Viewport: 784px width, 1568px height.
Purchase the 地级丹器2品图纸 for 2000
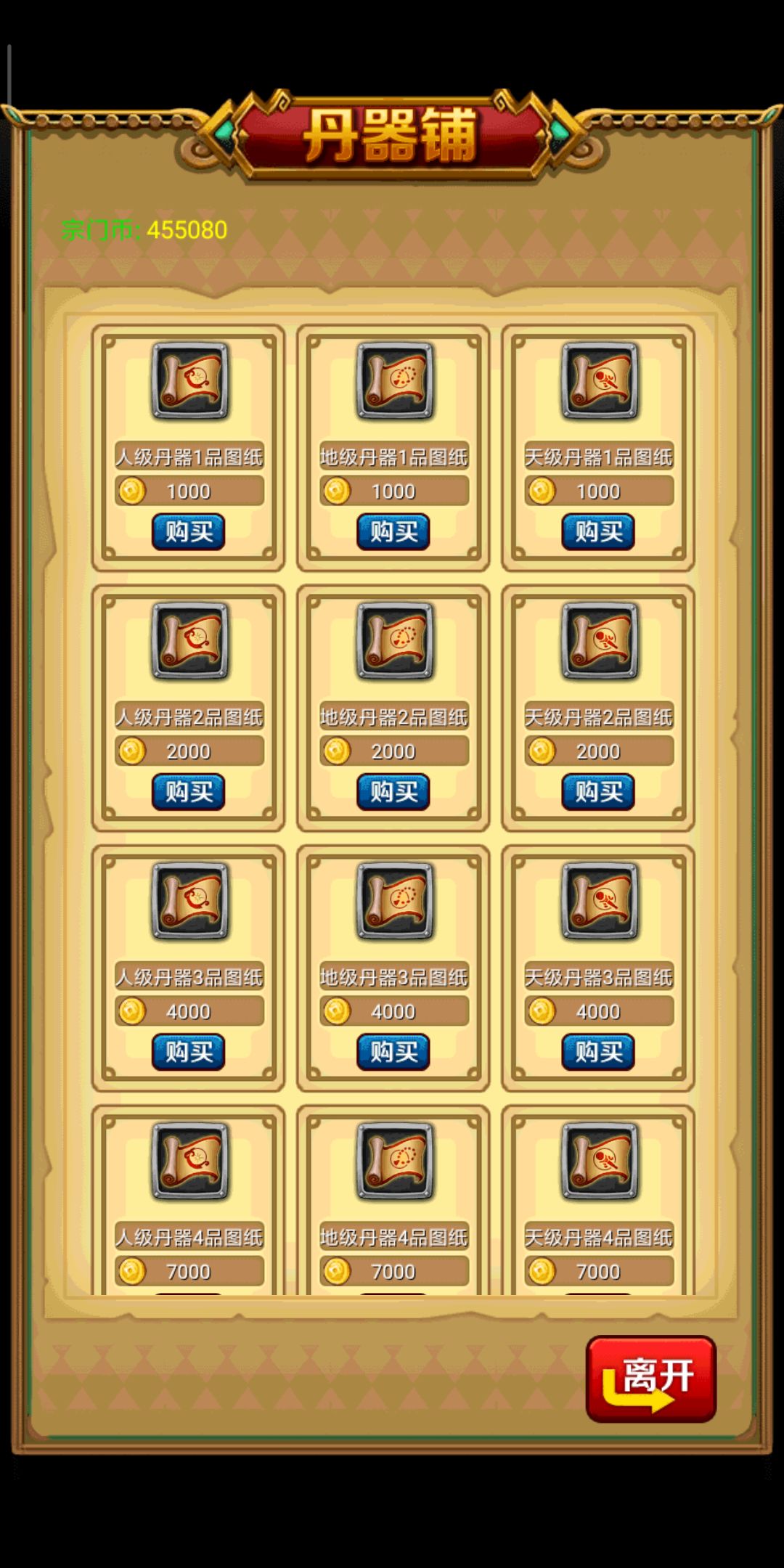pos(392,791)
